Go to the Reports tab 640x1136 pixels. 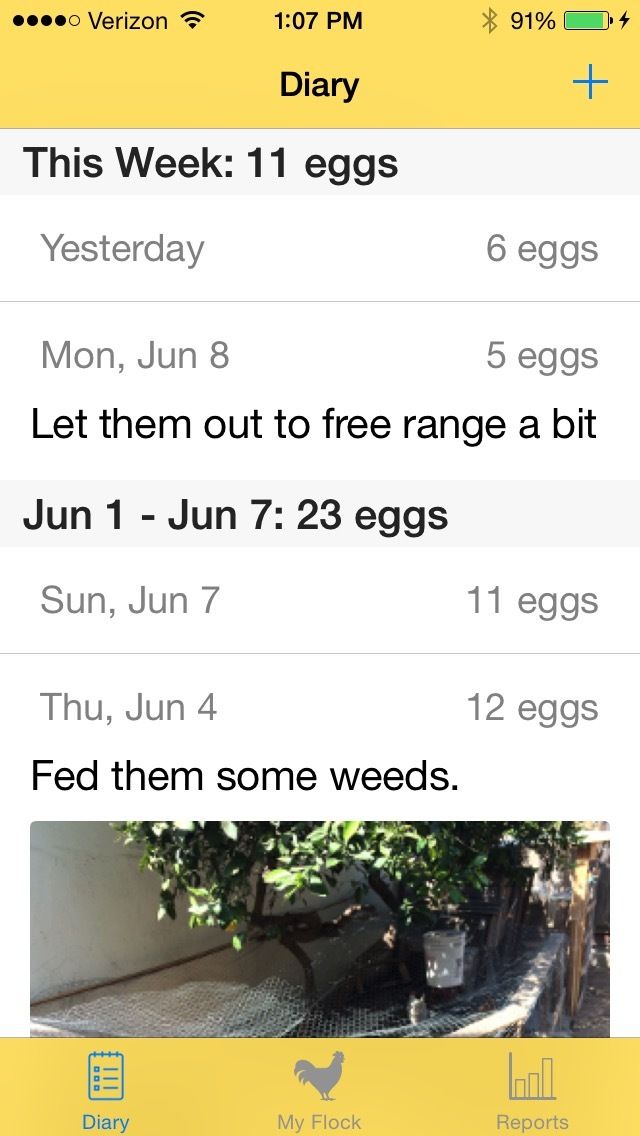pyautogui.click(x=532, y=1089)
